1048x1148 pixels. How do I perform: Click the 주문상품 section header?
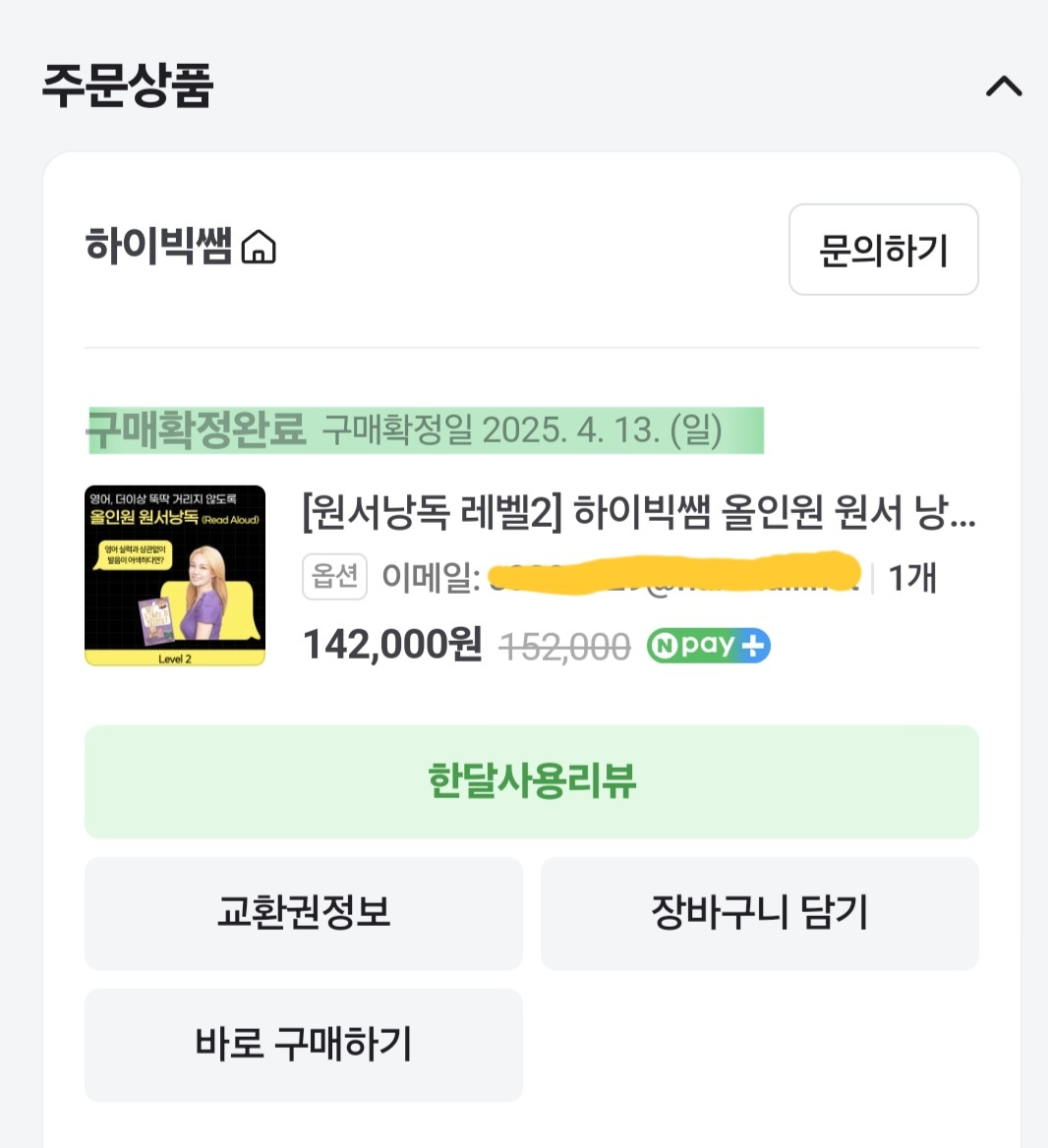point(129,86)
